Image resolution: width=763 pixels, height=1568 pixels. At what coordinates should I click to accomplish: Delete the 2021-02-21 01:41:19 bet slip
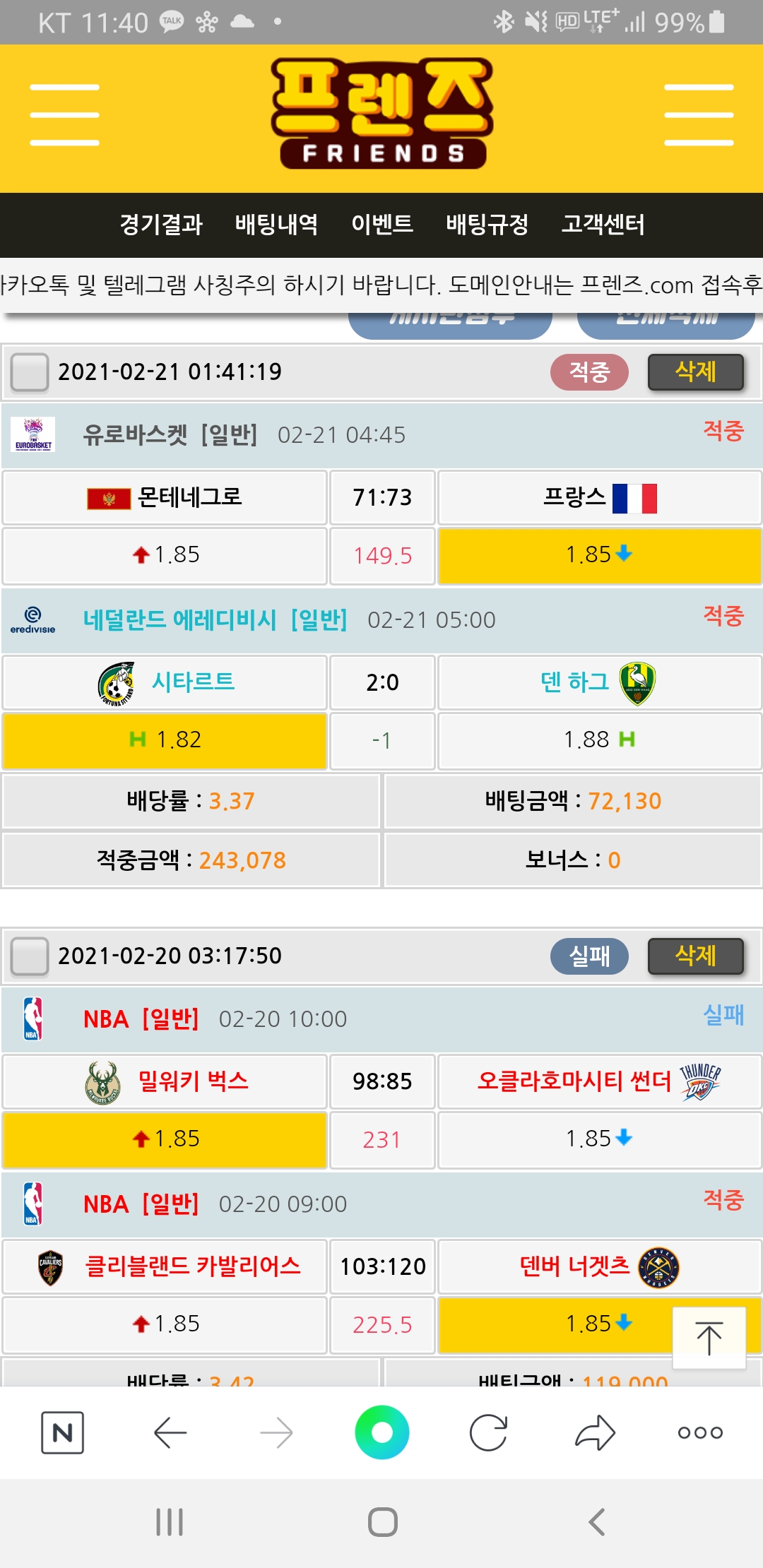point(695,372)
